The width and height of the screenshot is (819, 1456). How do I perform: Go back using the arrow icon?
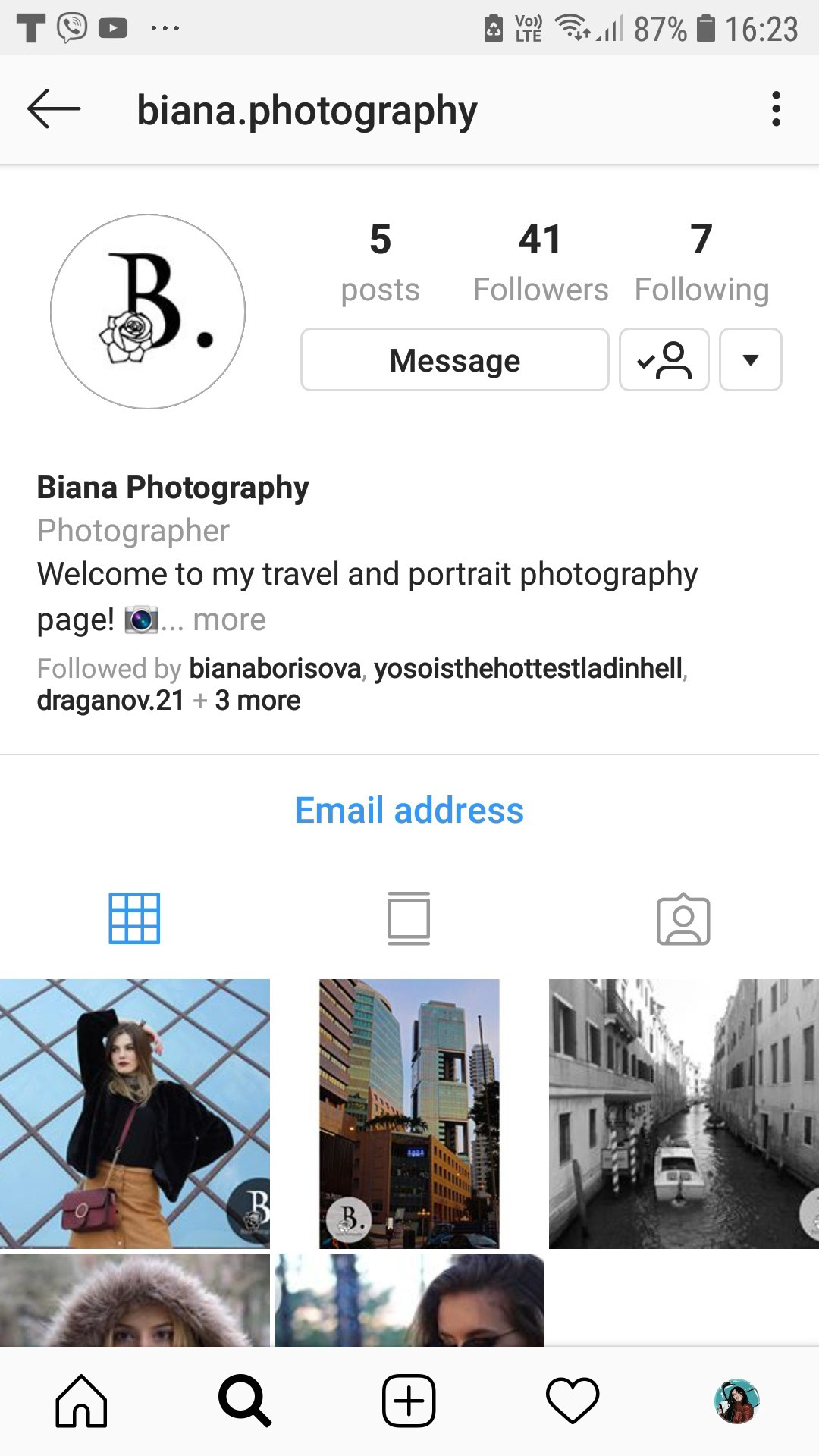click(x=53, y=109)
